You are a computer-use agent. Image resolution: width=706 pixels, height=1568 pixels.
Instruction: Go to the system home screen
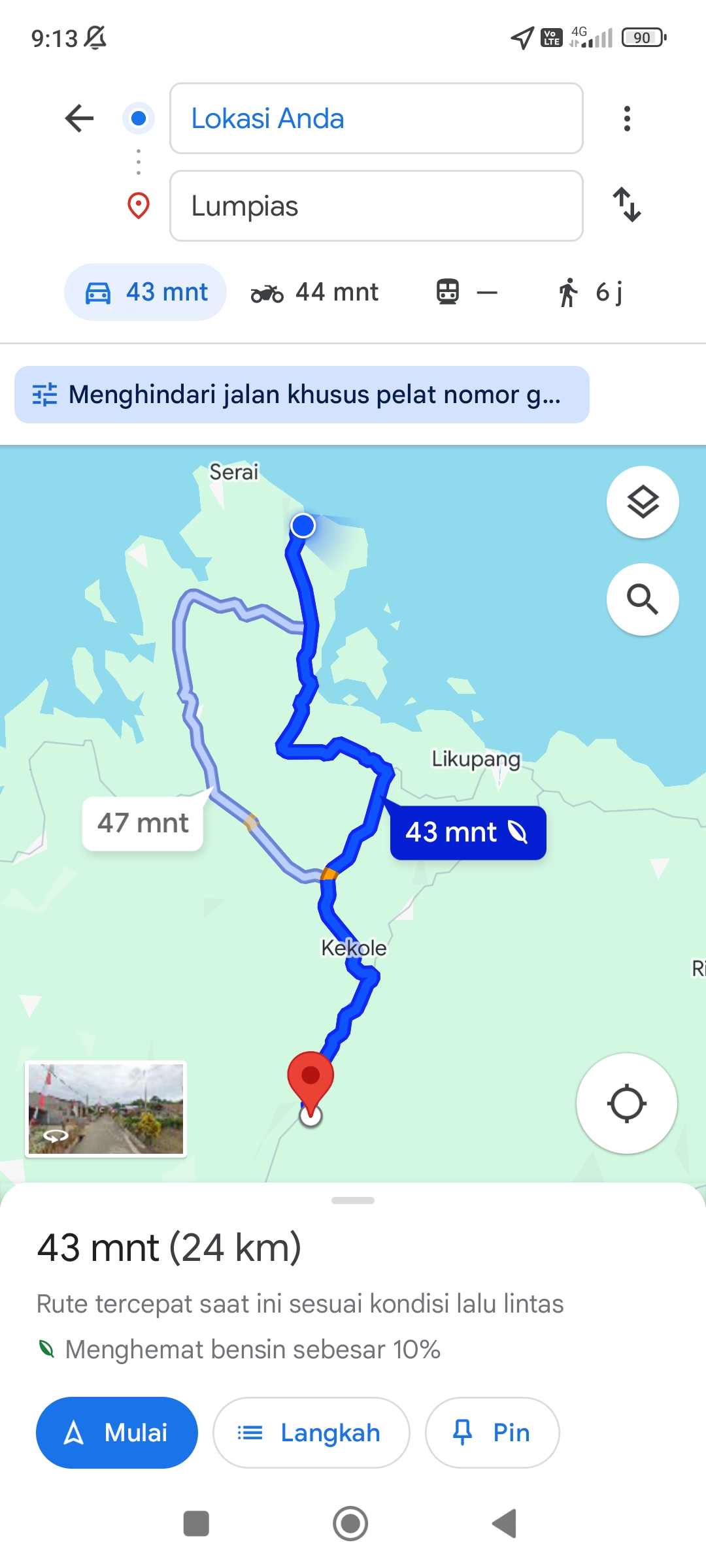click(x=350, y=1524)
